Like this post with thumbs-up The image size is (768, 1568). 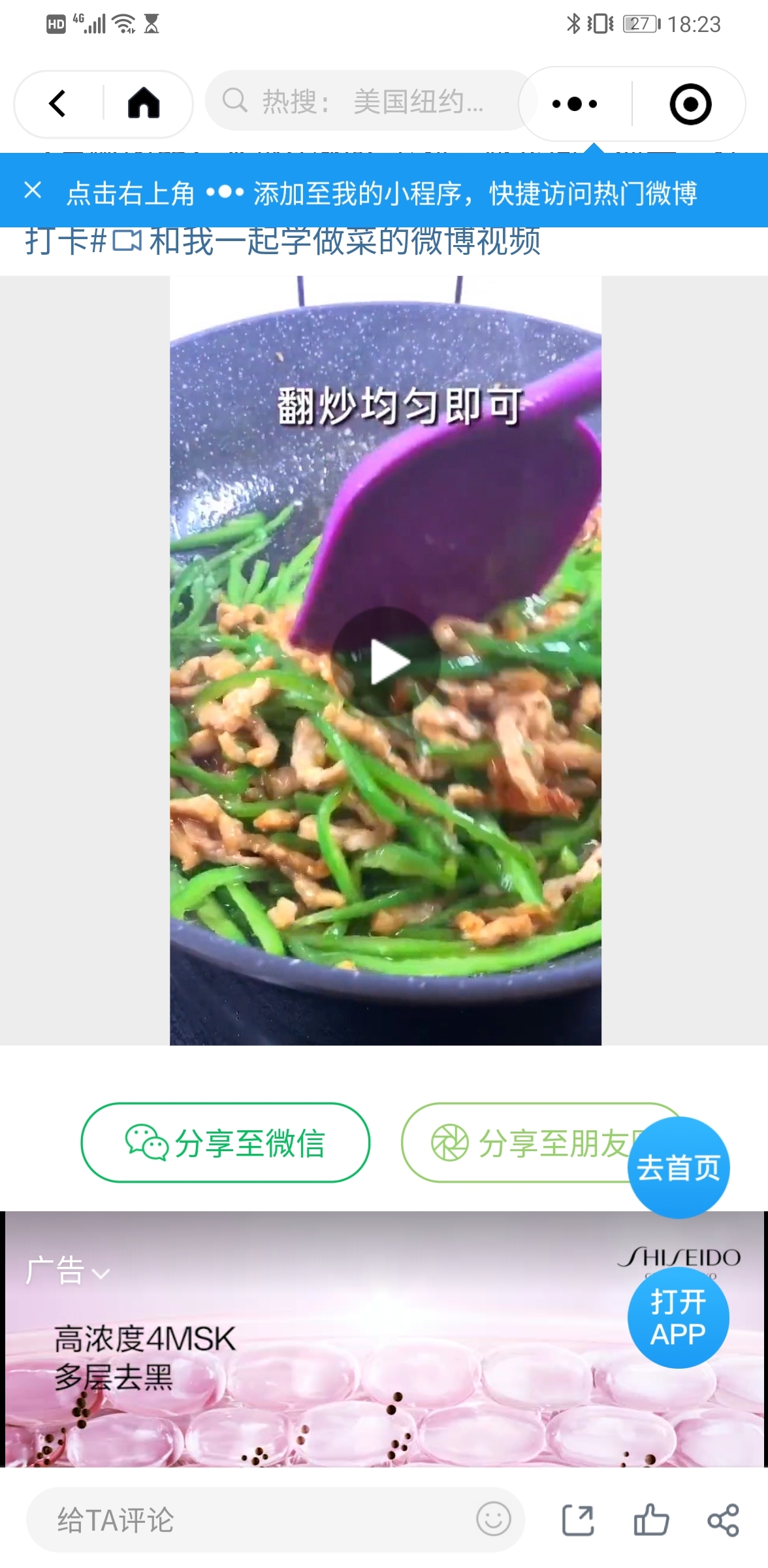pos(651,1520)
